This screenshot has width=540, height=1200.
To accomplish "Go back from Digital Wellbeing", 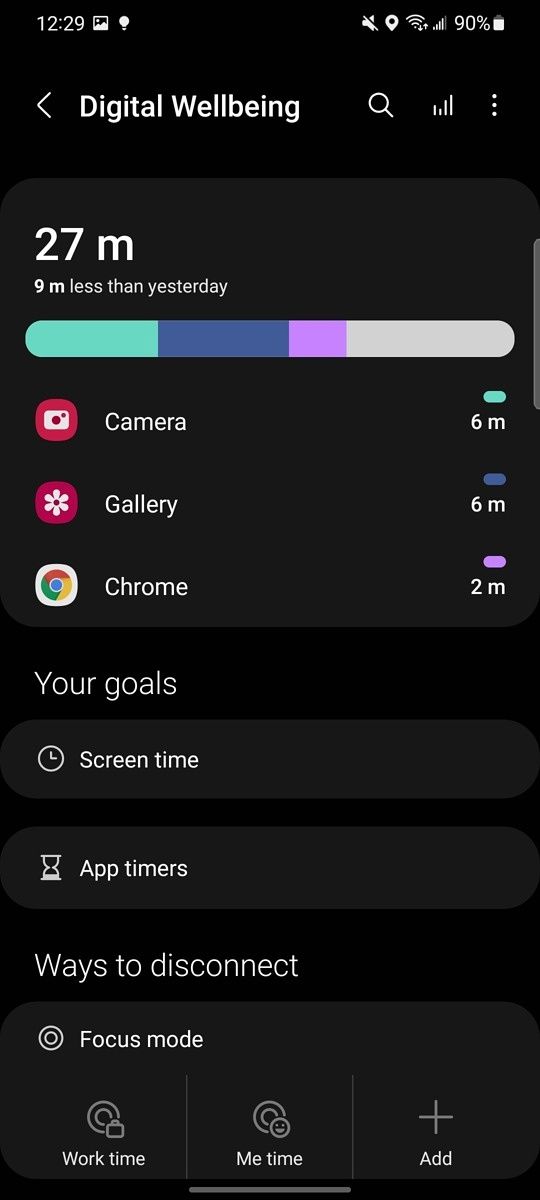I will 44,106.
